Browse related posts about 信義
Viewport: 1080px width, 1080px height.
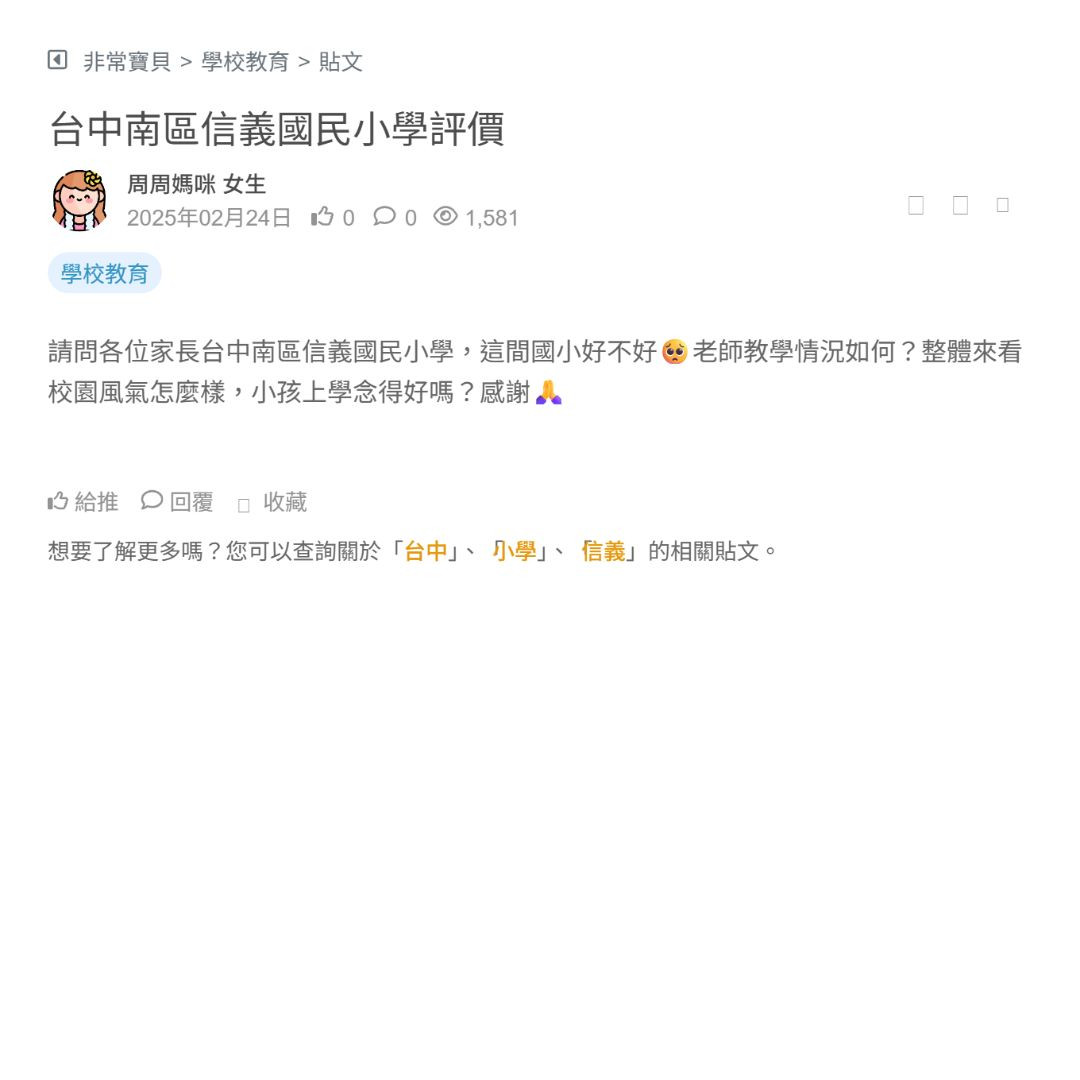tap(604, 551)
